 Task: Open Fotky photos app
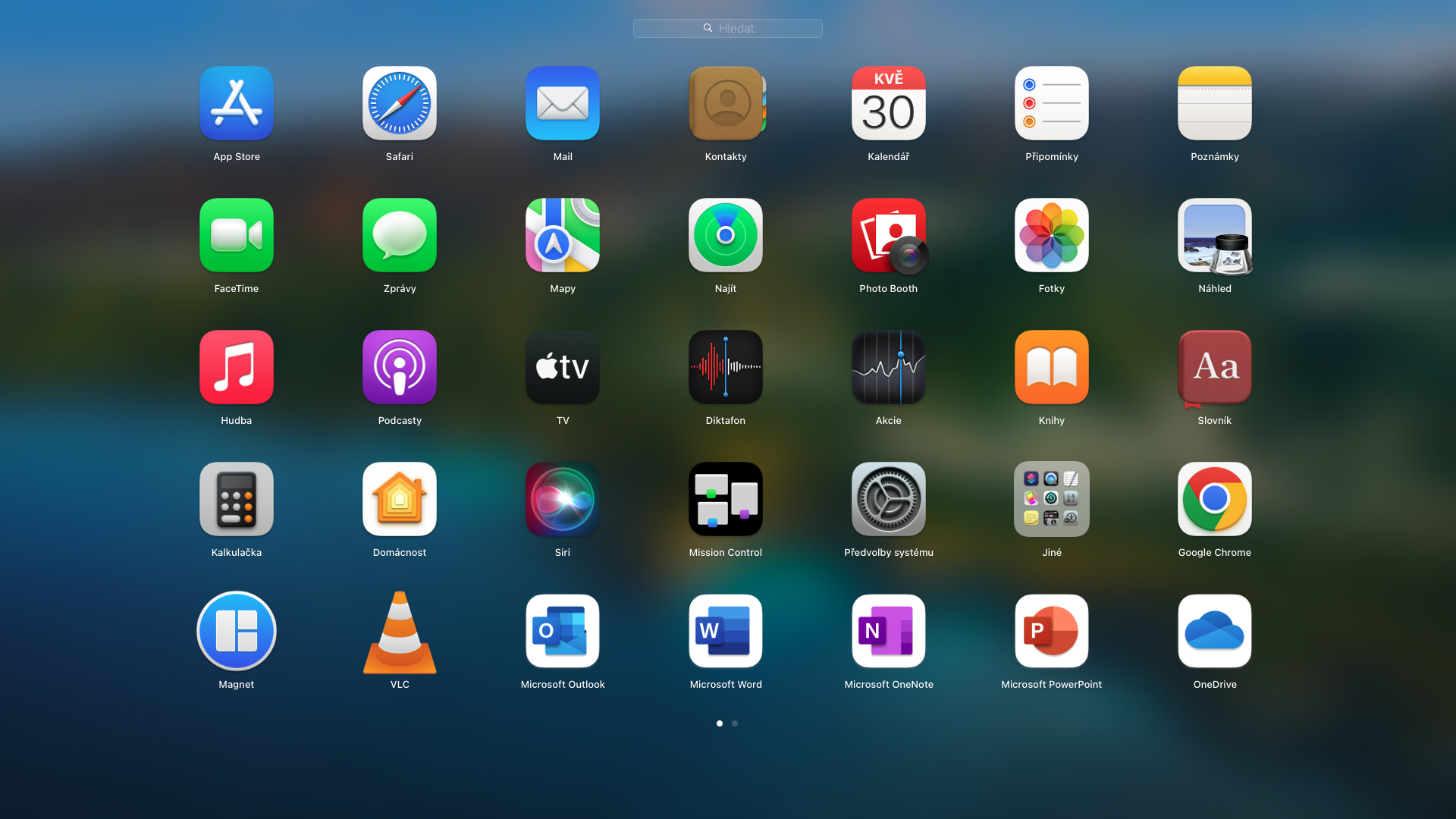point(1052,236)
